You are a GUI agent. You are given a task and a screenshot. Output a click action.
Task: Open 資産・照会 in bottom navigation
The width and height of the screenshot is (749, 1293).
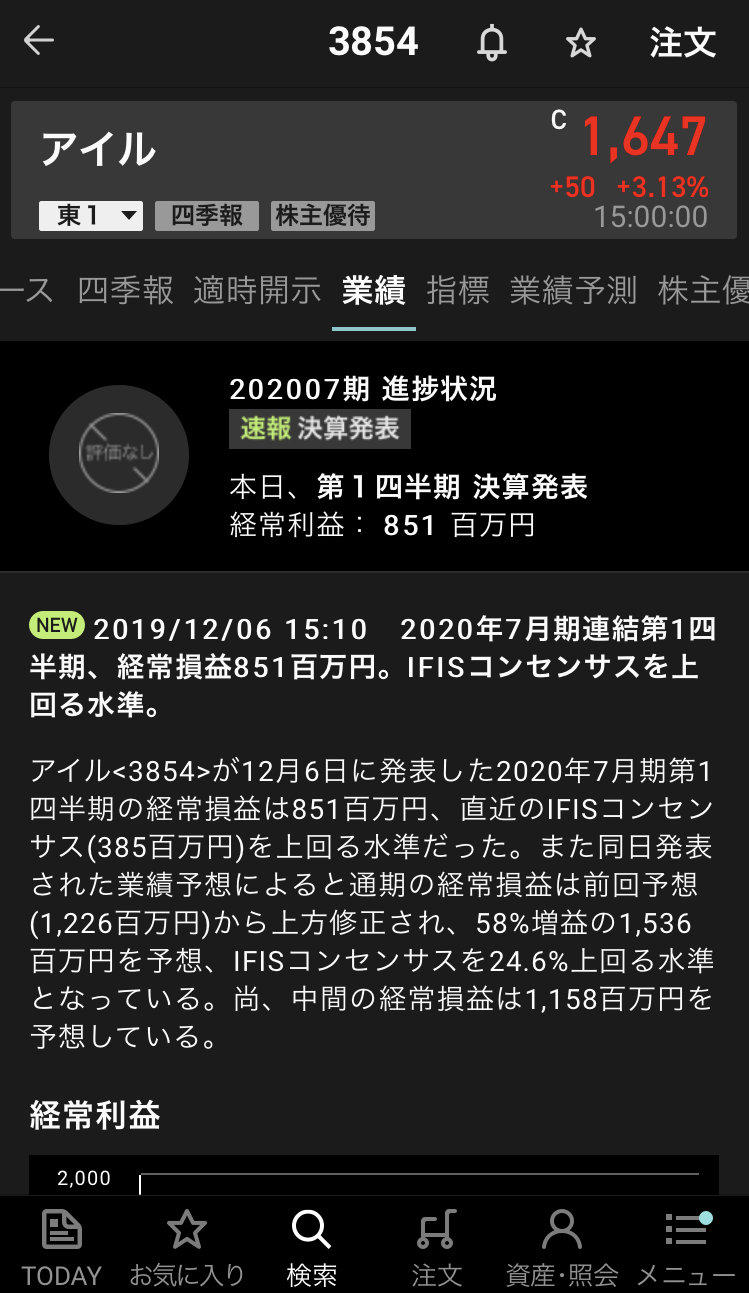click(561, 1247)
